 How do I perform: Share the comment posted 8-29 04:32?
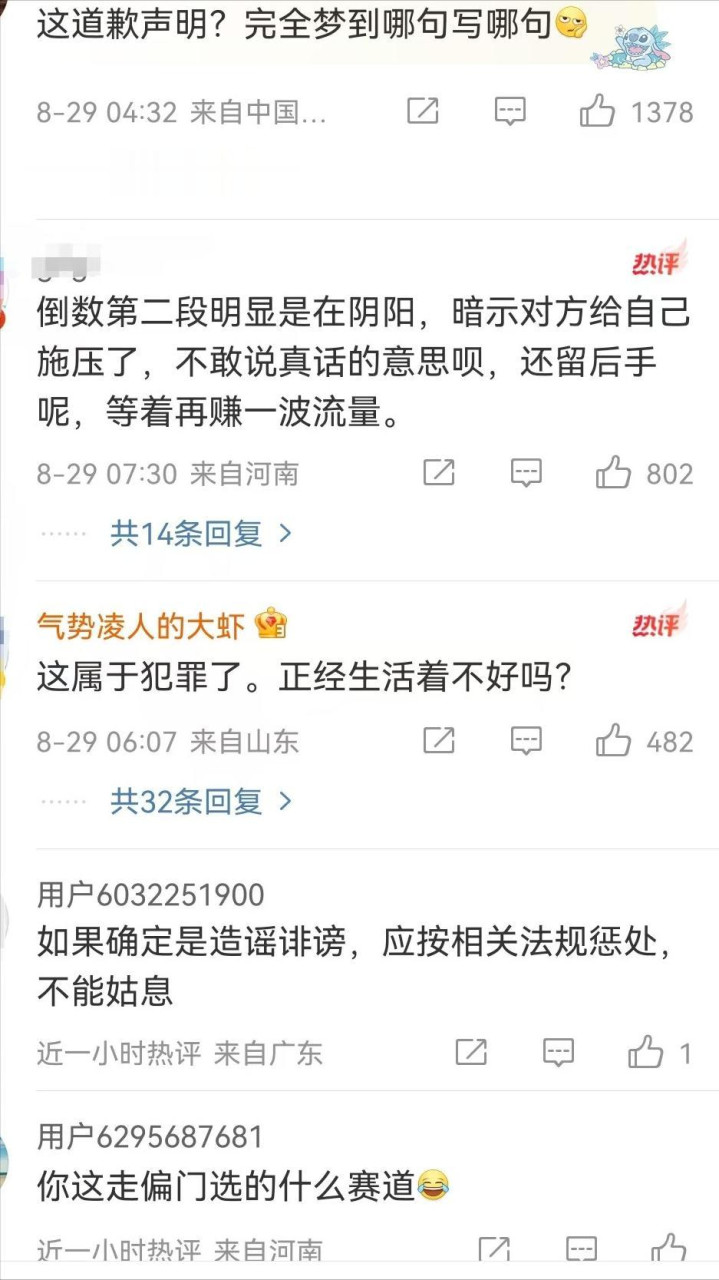point(423,111)
